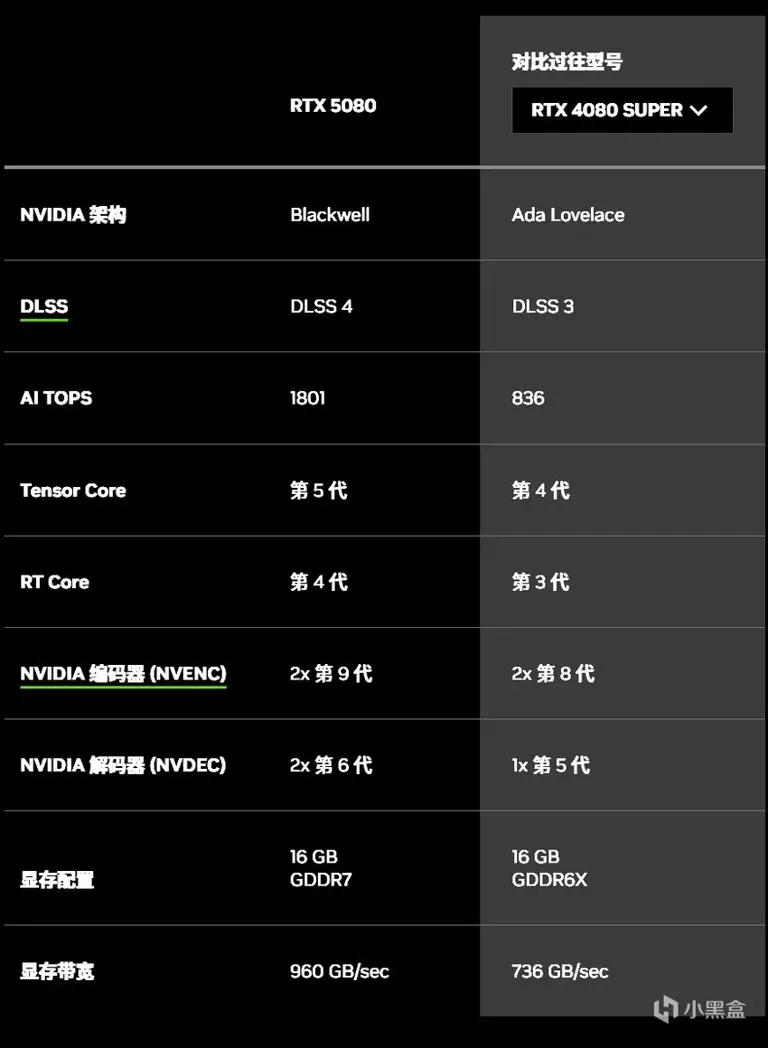The height and width of the screenshot is (1048, 768).
Task: Open the NVIDIA 编码器 (NVENC) link
Action: pos(122,673)
